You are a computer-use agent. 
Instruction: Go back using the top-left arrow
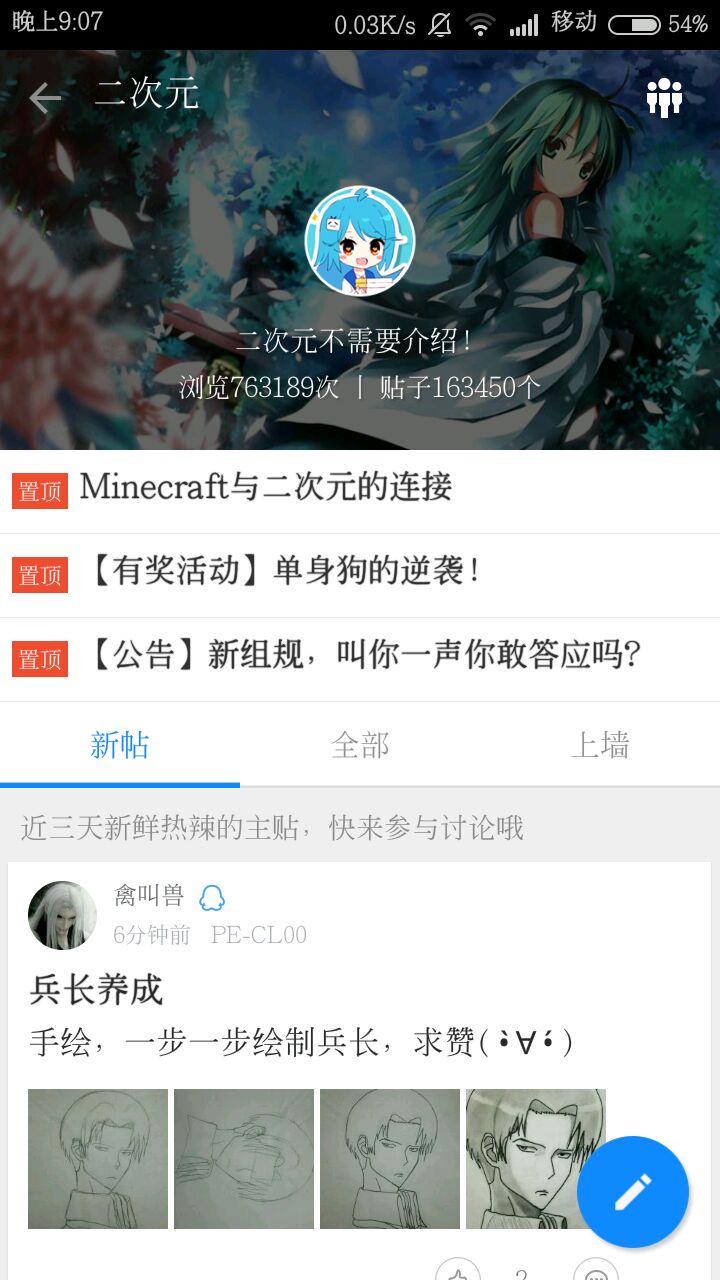point(45,97)
